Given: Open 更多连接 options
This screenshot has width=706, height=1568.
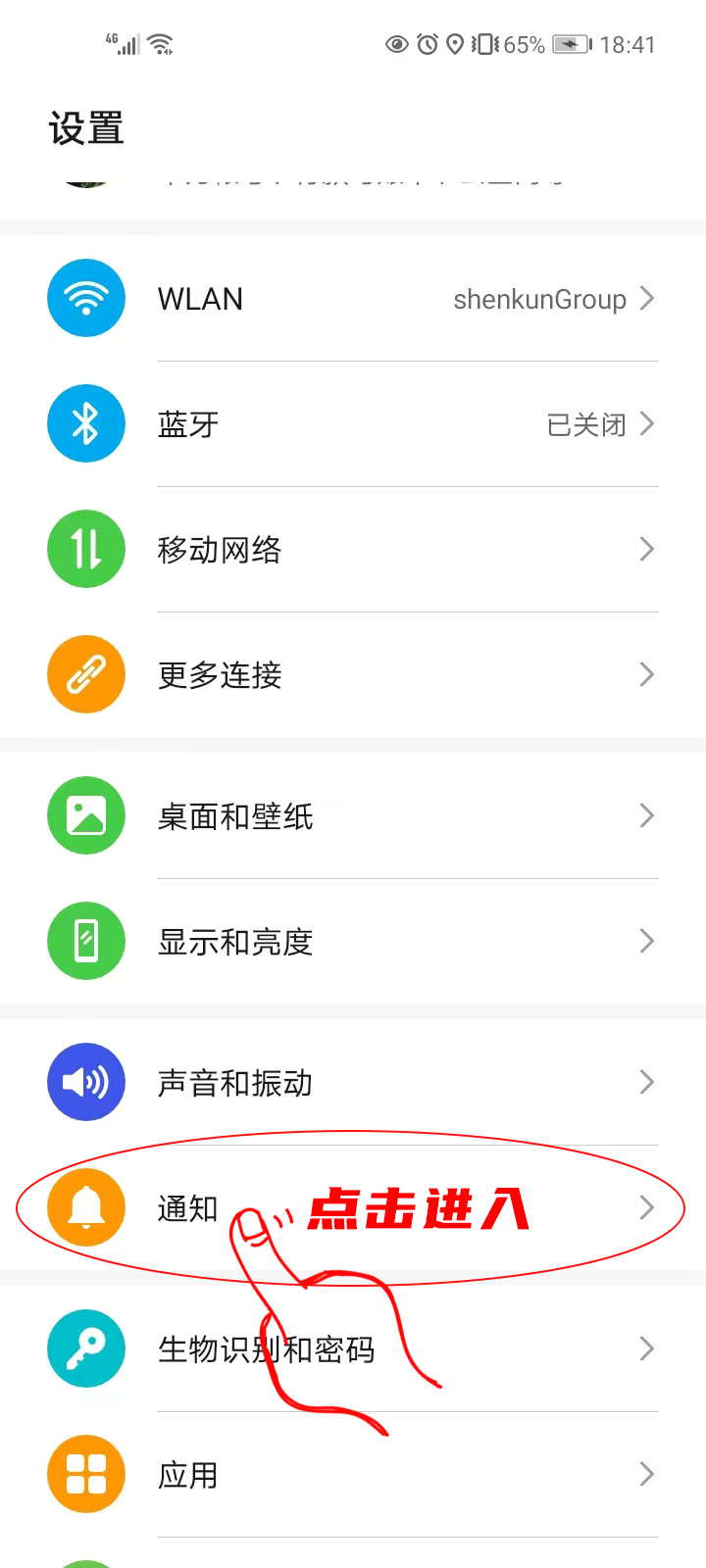Looking at the screenshot, I should [x=353, y=675].
